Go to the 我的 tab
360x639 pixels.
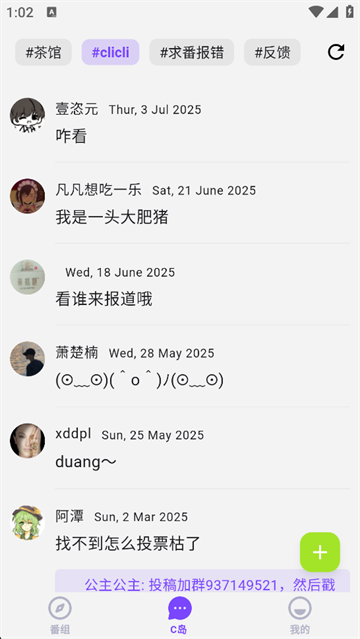[300, 615]
